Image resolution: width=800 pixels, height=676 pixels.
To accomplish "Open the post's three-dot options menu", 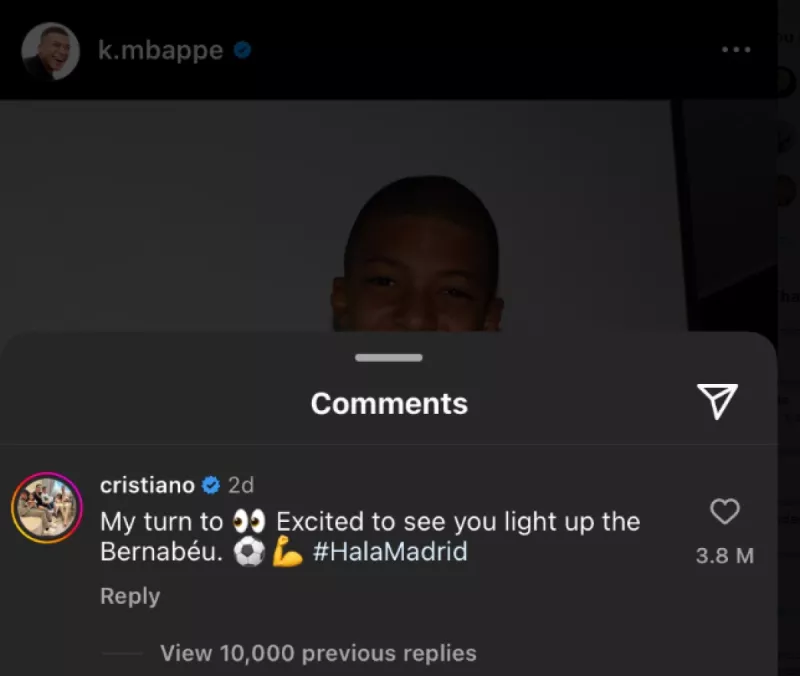I will [x=736, y=50].
